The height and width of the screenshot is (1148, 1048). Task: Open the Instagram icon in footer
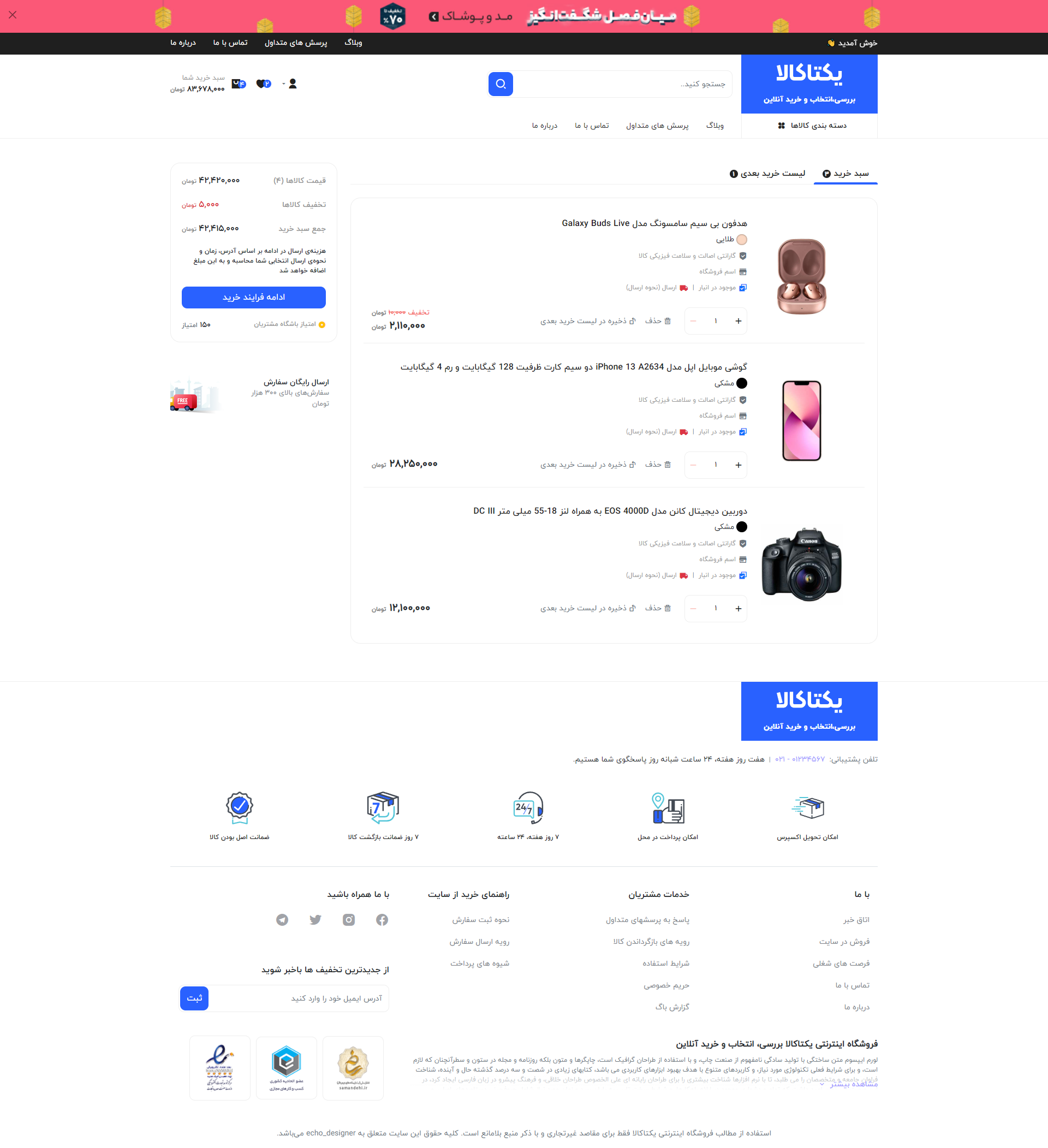coord(348,920)
